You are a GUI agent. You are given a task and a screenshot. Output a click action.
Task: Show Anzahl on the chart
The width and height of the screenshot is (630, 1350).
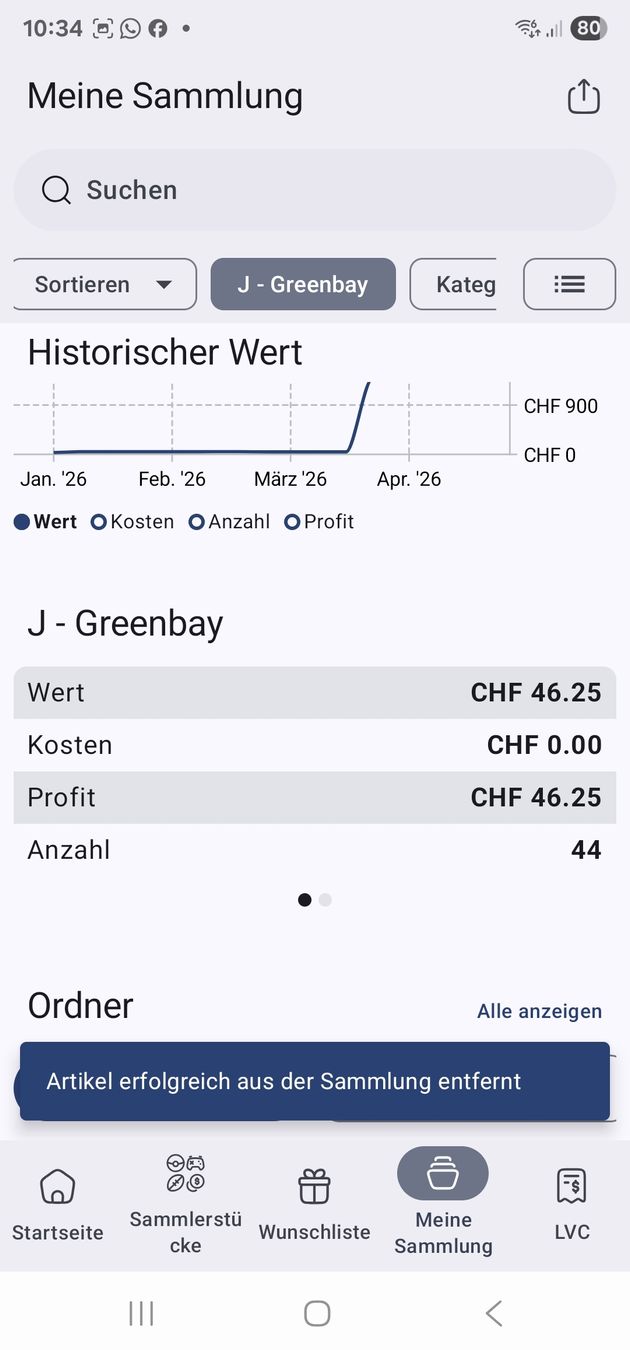[229, 521]
